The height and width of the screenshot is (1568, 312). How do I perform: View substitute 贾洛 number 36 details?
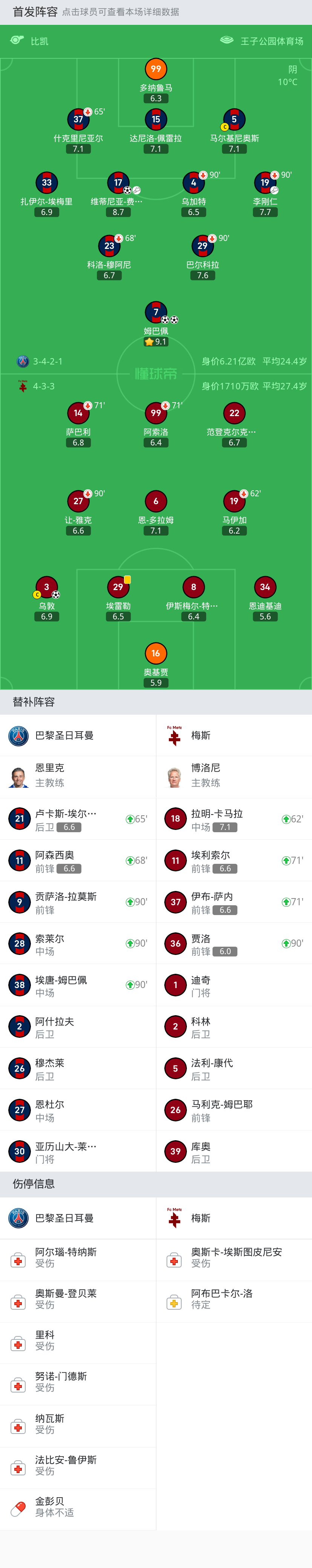(x=233, y=944)
